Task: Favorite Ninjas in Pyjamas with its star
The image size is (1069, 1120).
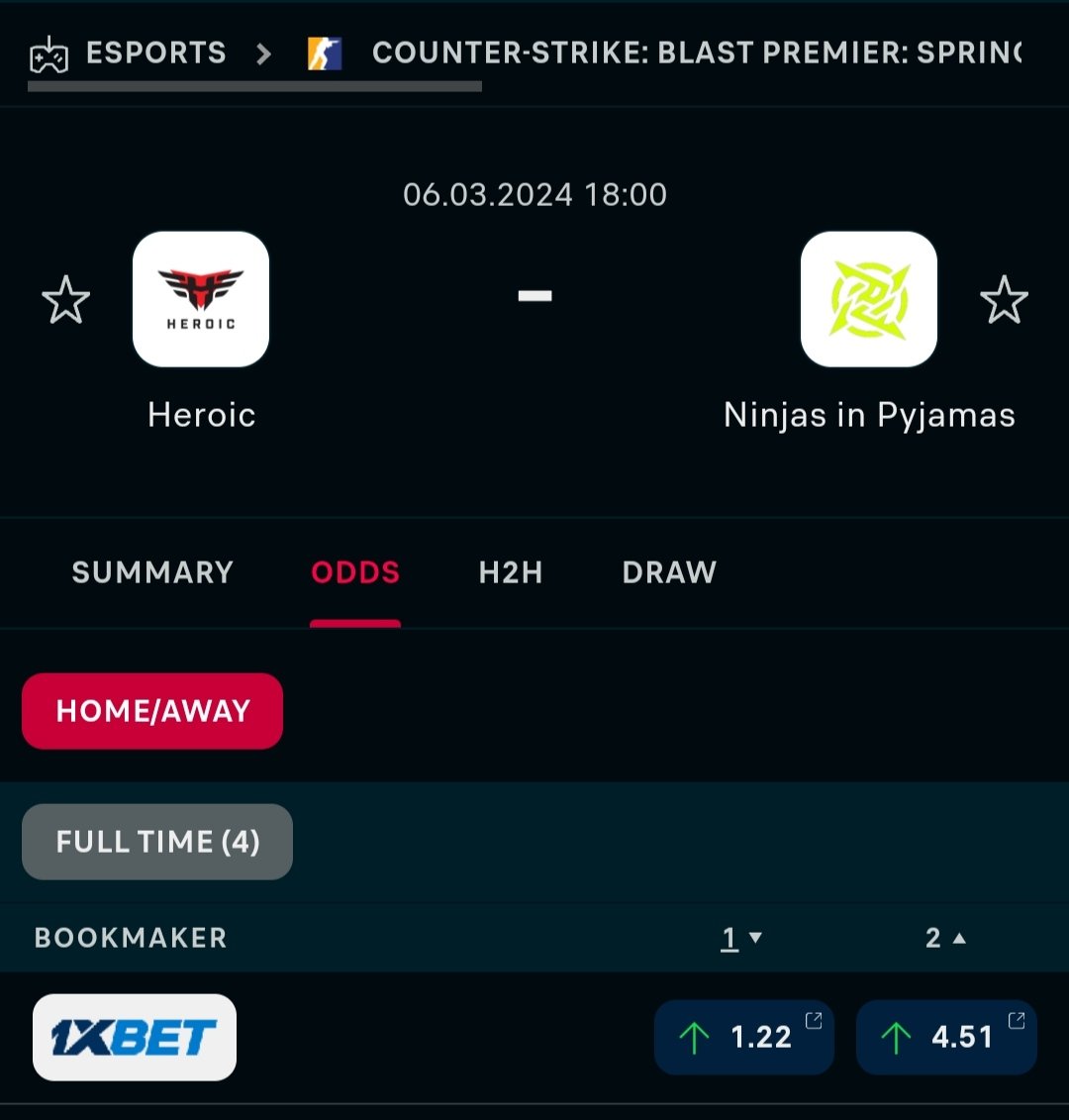Action: tap(1004, 300)
